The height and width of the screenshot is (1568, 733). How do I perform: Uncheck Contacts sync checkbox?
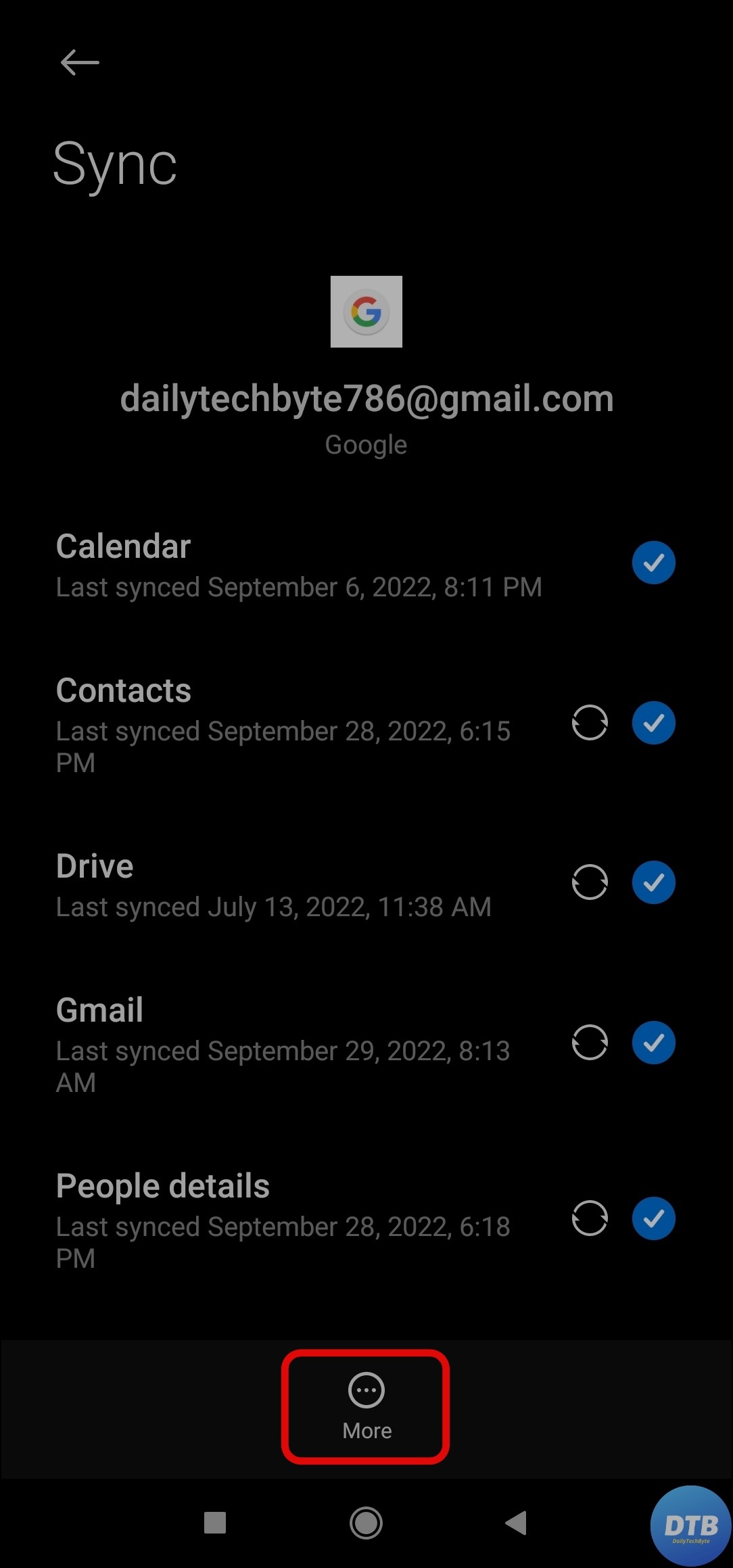[653, 723]
